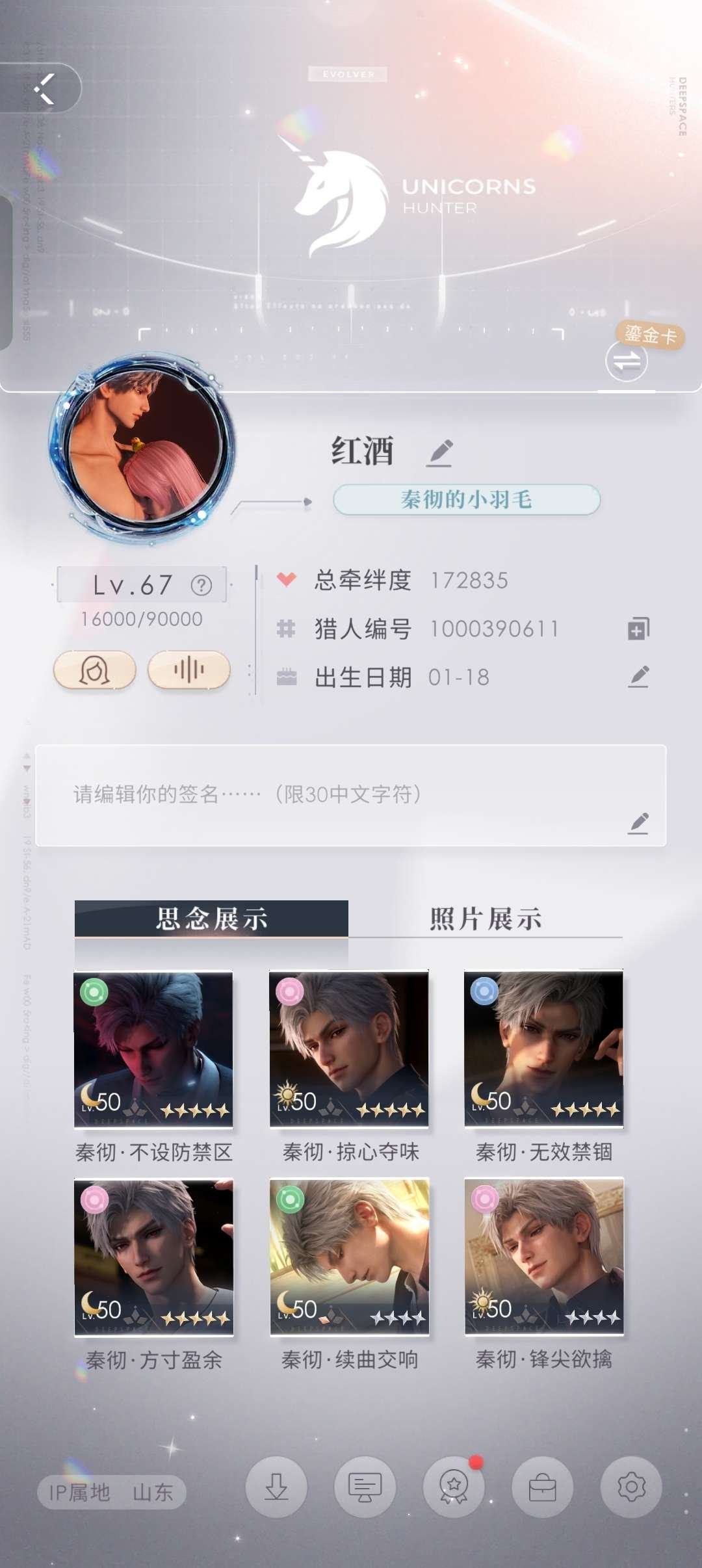Open the backpack icon in bottom bar

(x=541, y=1489)
